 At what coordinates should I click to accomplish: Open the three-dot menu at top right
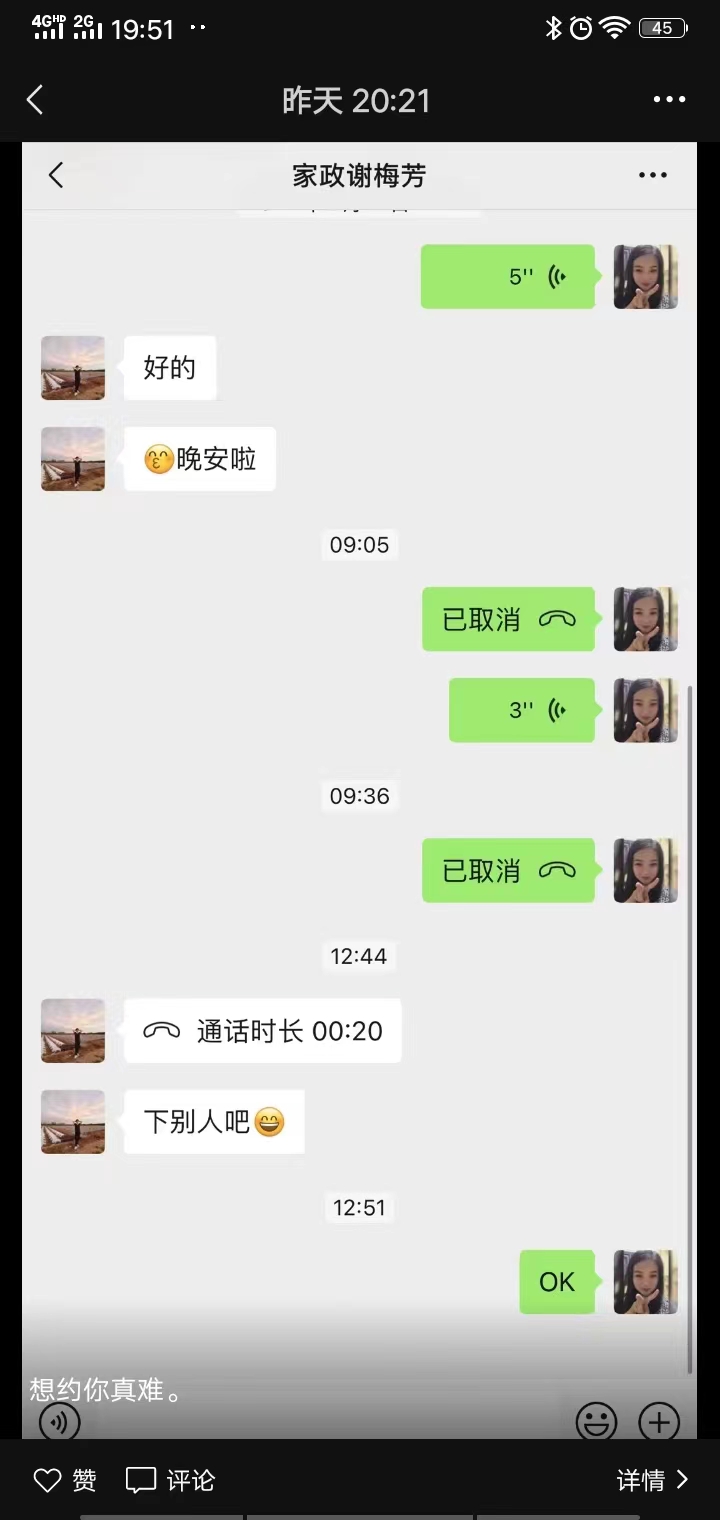(668, 100)
